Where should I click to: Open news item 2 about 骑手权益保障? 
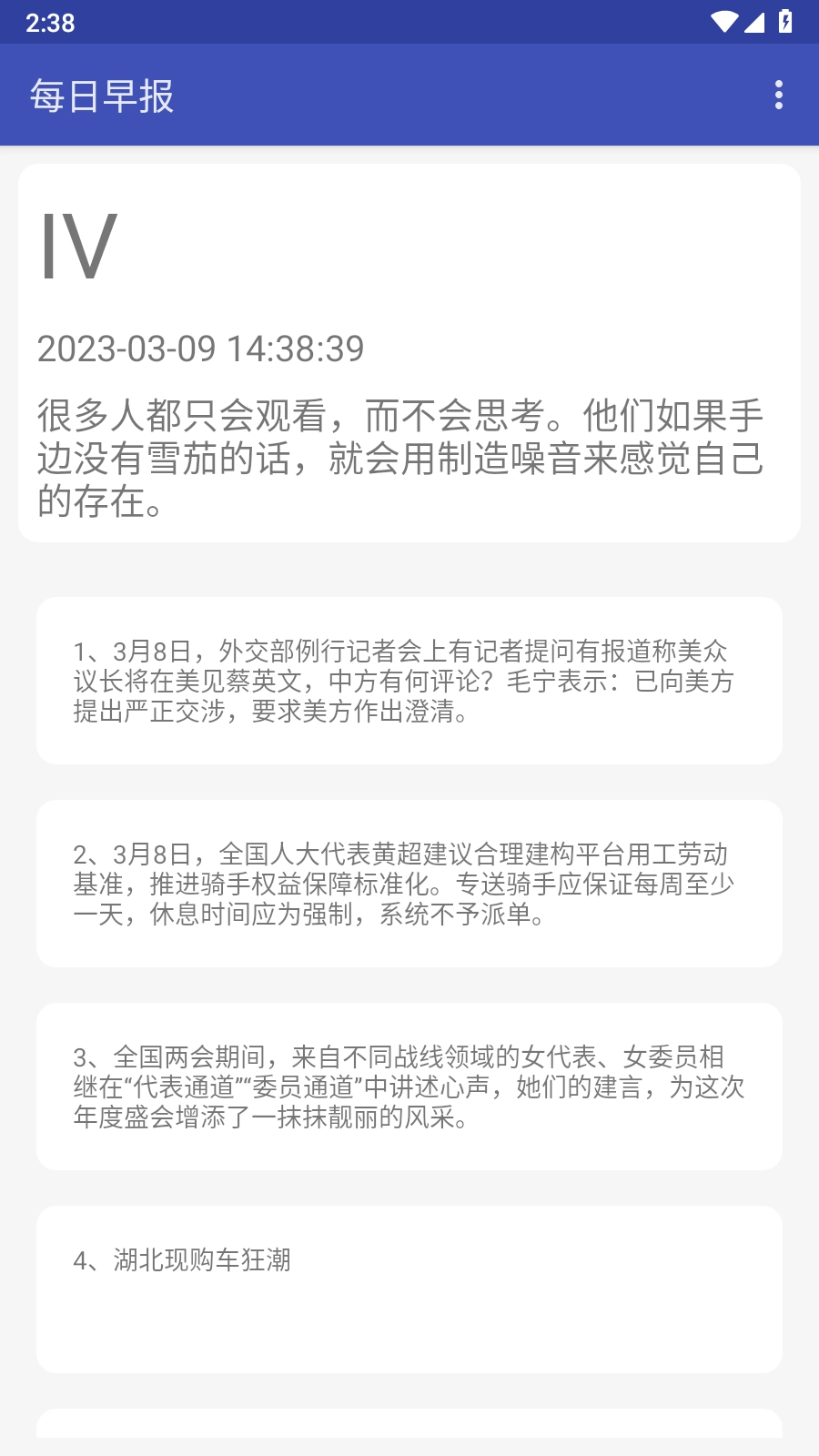pos(409,884)
